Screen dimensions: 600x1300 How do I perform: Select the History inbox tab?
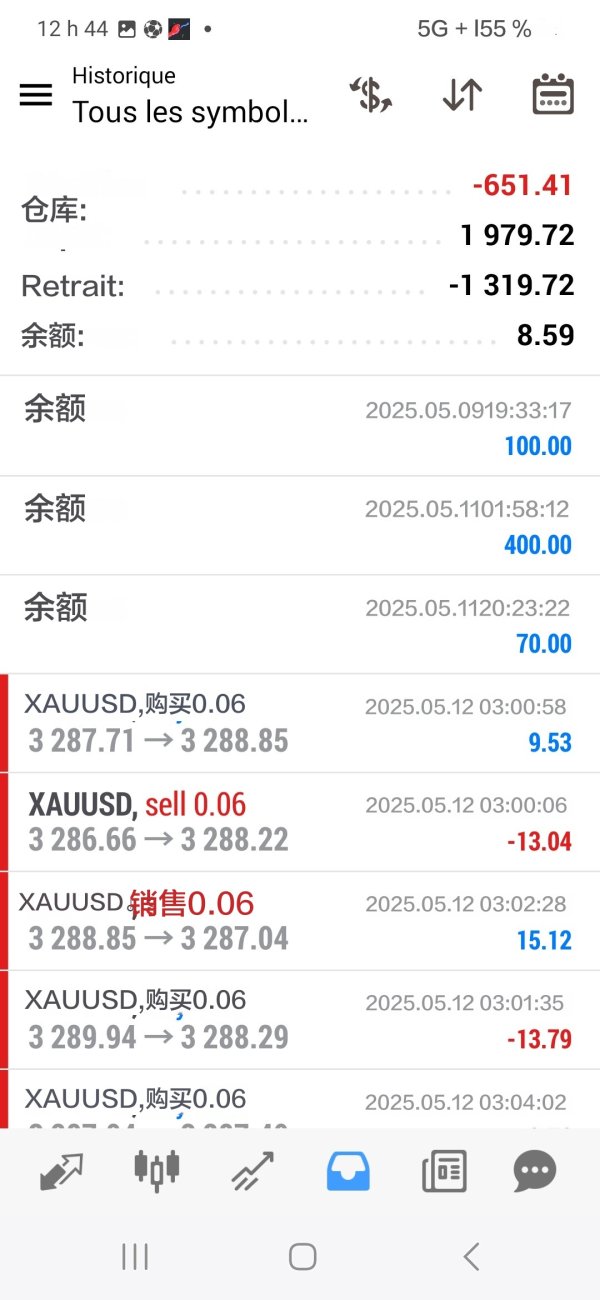(348, 1170)
